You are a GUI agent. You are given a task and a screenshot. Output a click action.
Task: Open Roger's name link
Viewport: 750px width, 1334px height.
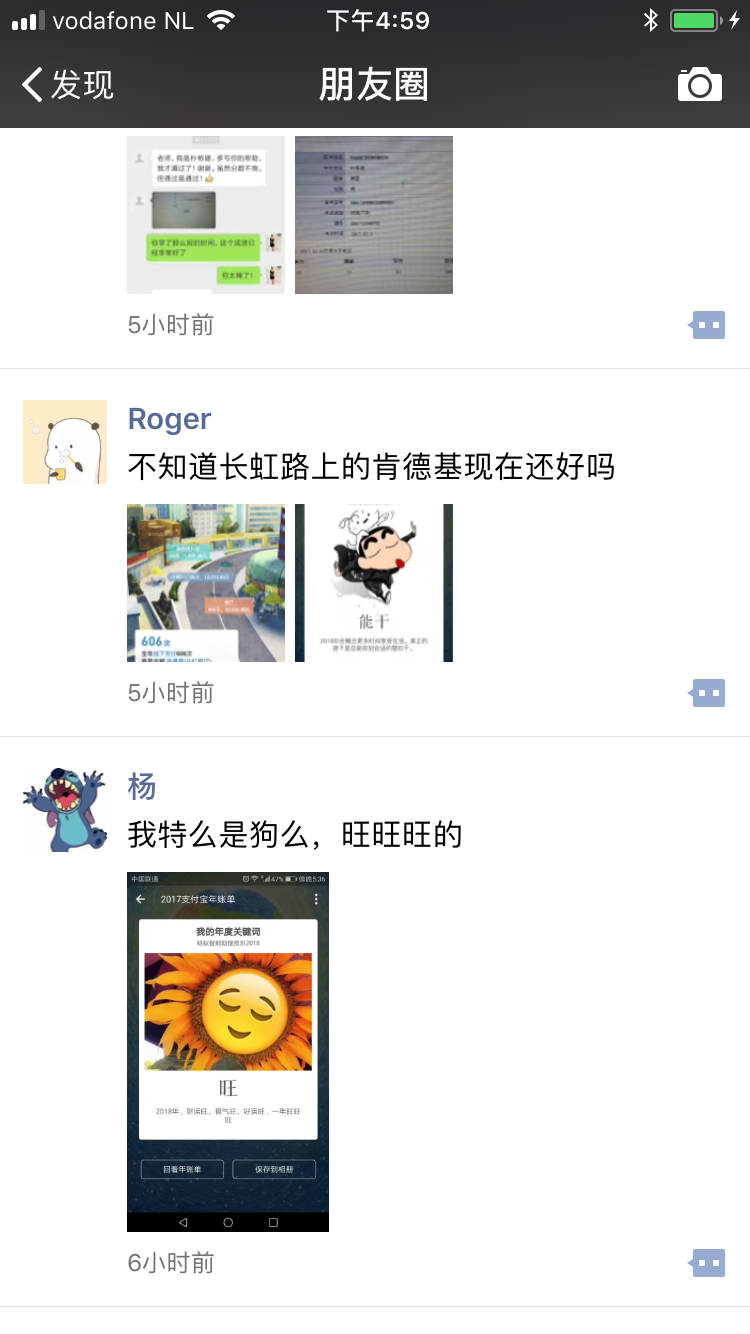click(x=169, y=419)
